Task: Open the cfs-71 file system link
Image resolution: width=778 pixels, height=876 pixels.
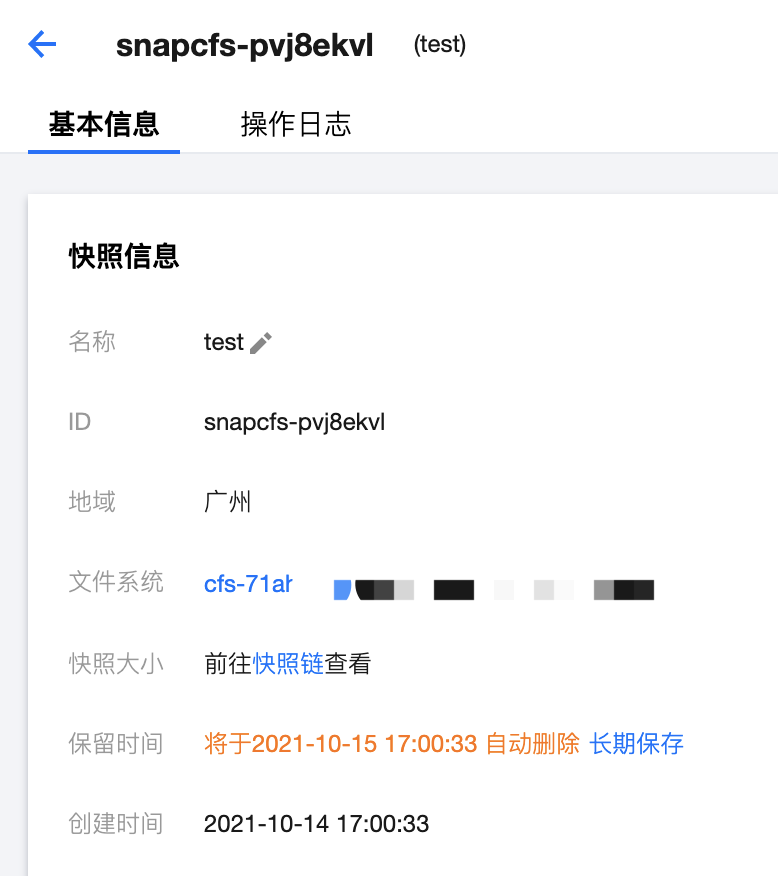Action: coord(248,584)
